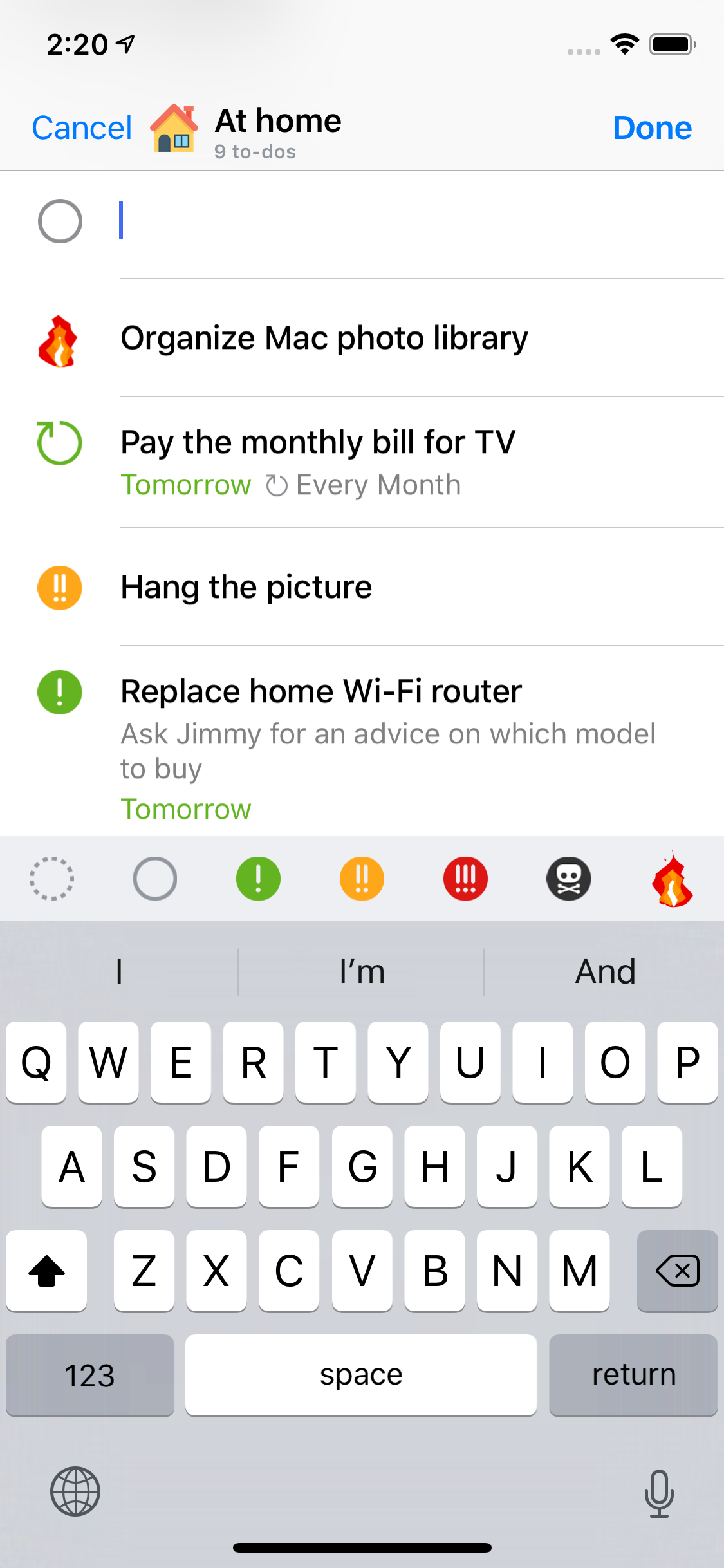724x1568 pixels.
Task: Choose the fire priority in toolbar
Action: click(672, 880)
